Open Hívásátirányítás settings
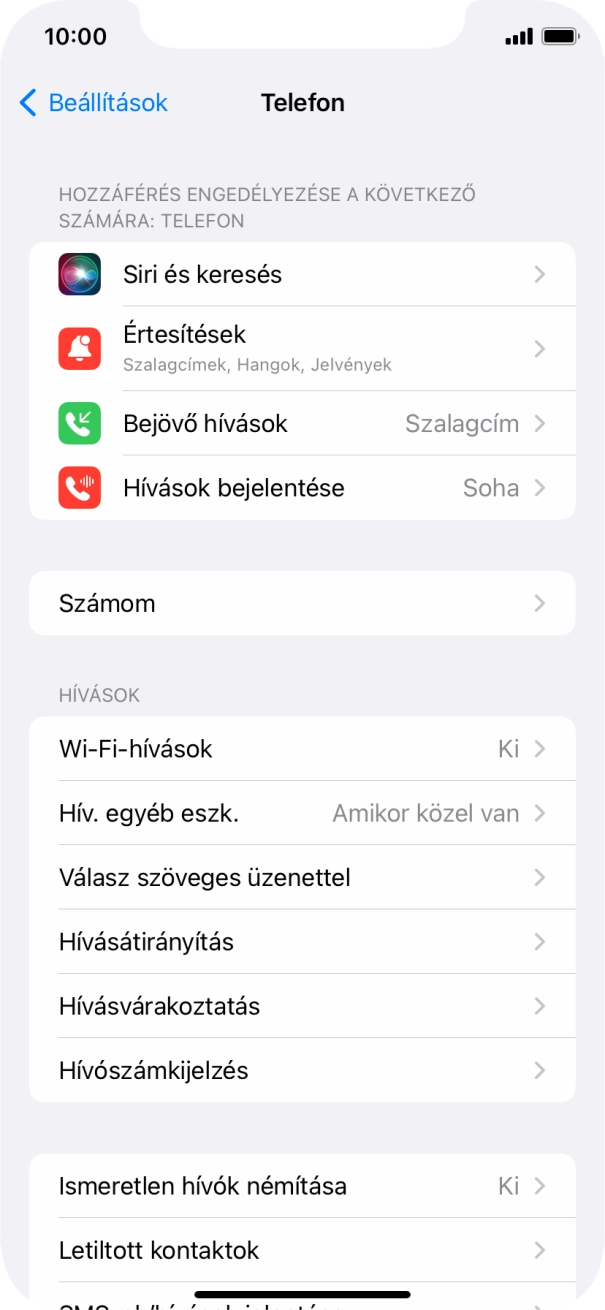605x1310 pixels. pyautogui.click(x=302, y=942)
